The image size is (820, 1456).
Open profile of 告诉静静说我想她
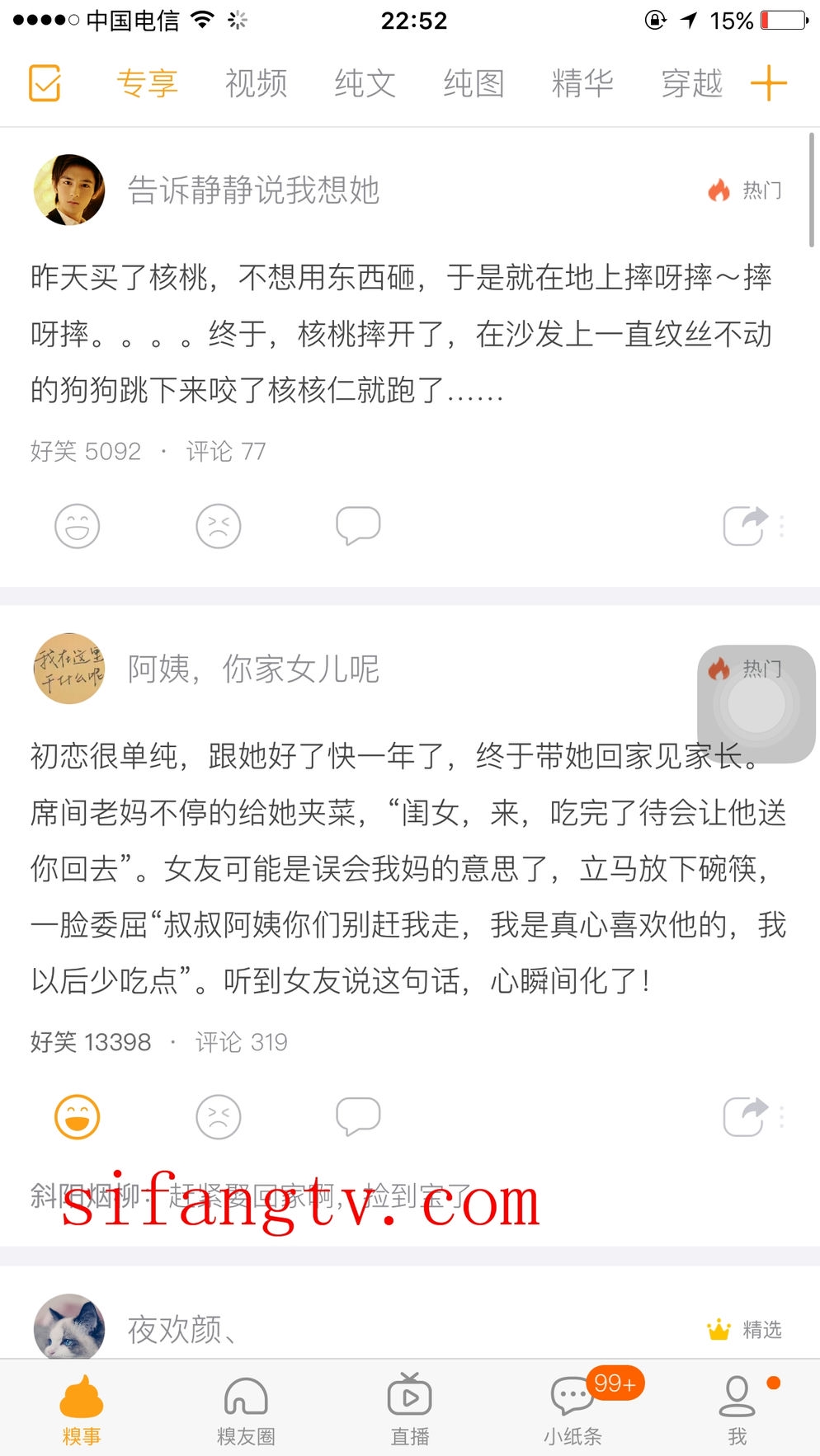click(x=69, y=190)
